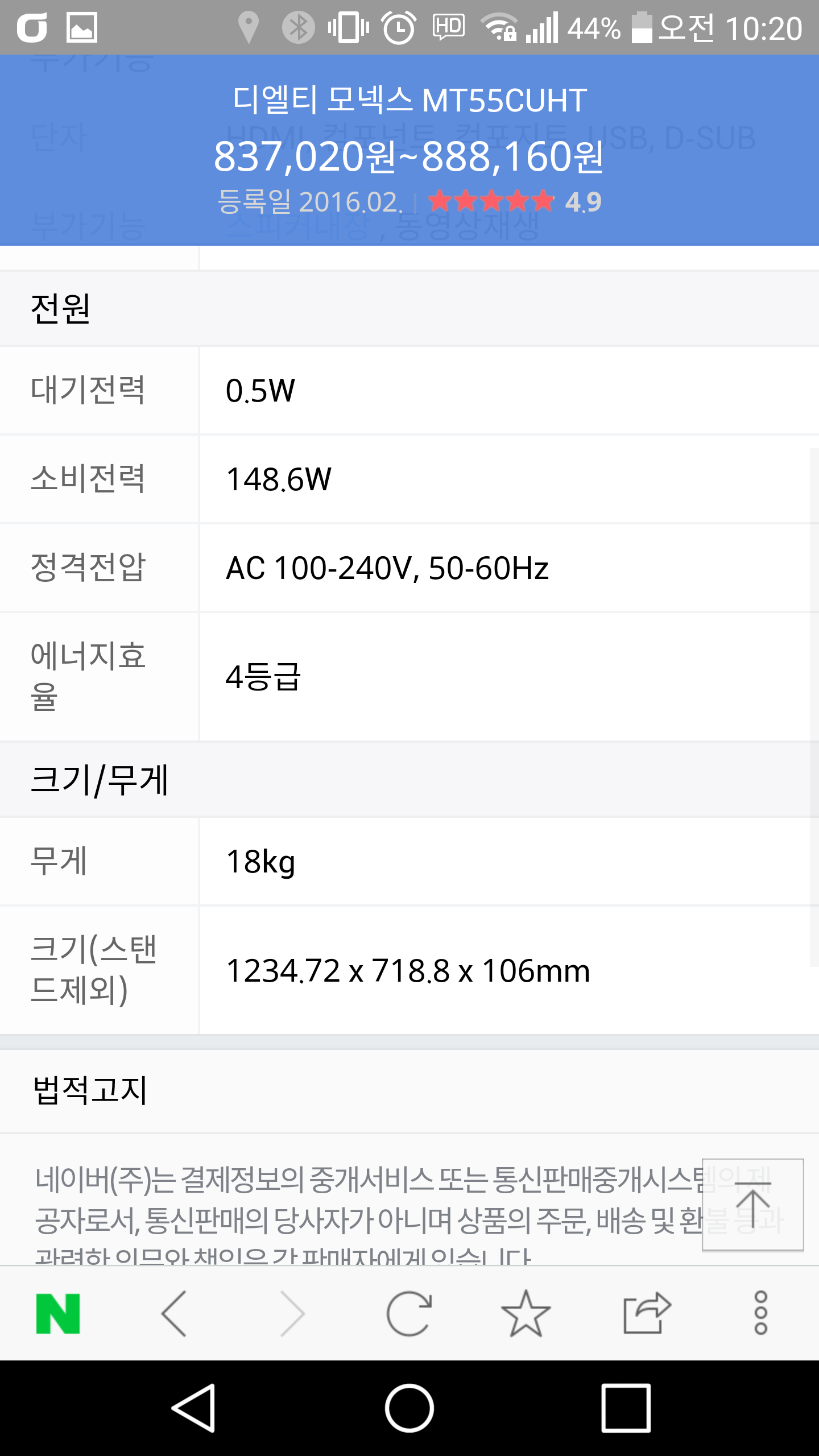Tap the Android home button
819x1456 pixels.
409,1408
